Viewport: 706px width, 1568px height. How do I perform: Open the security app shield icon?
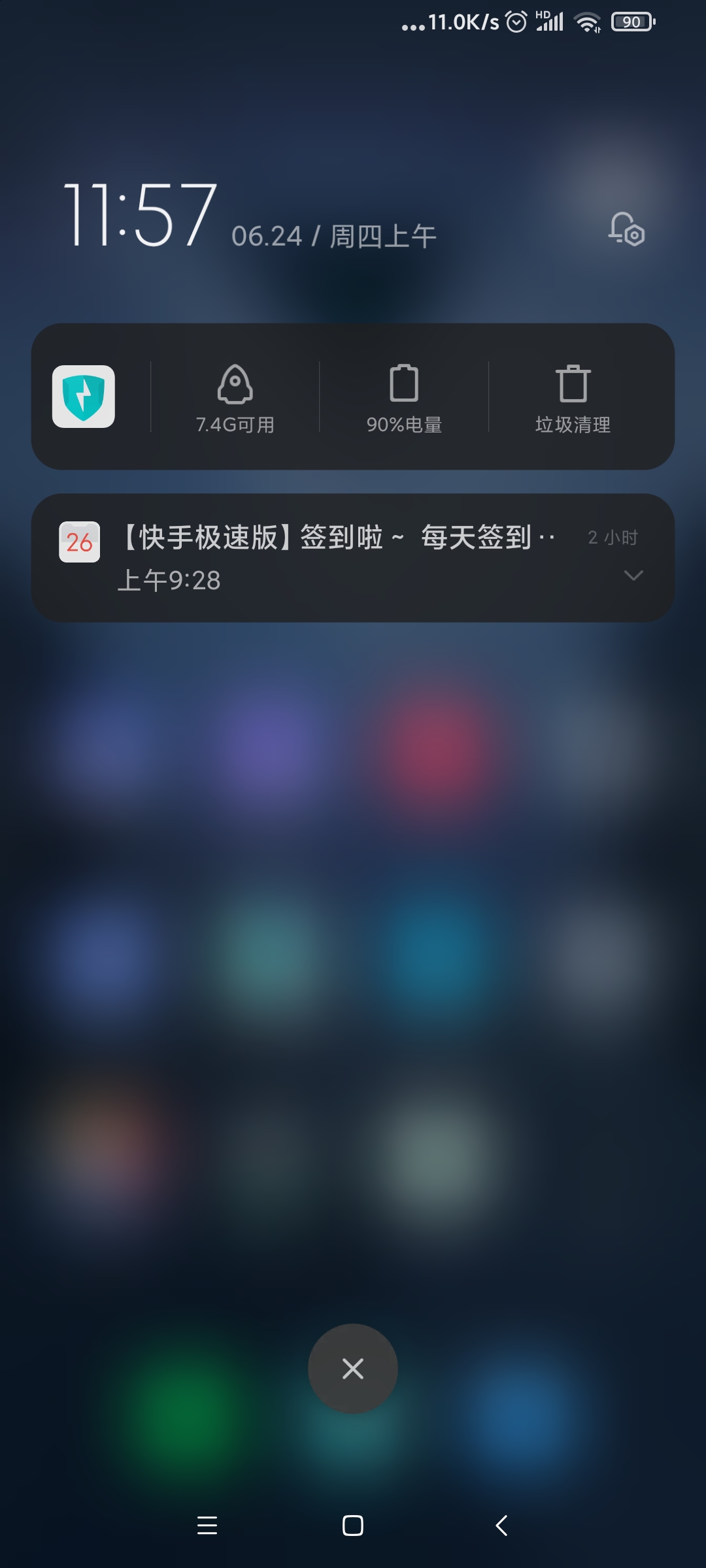pos(84,397)
